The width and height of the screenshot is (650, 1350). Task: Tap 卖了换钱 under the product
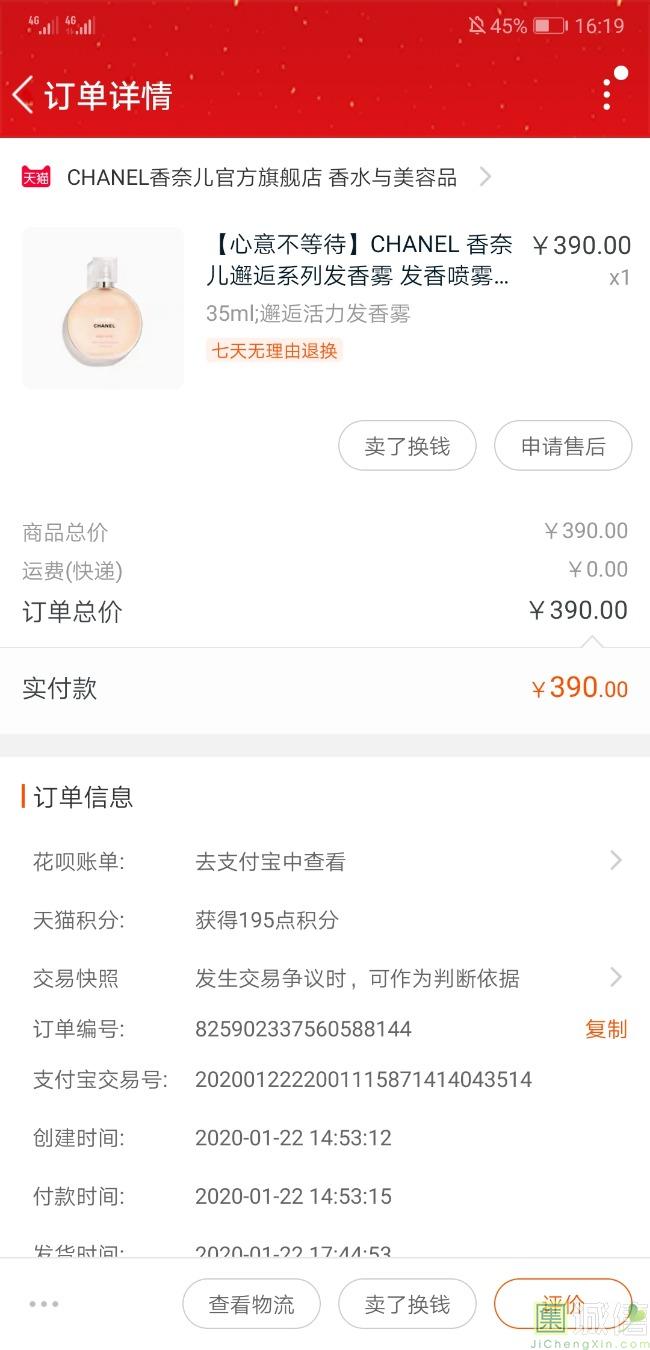407,446
